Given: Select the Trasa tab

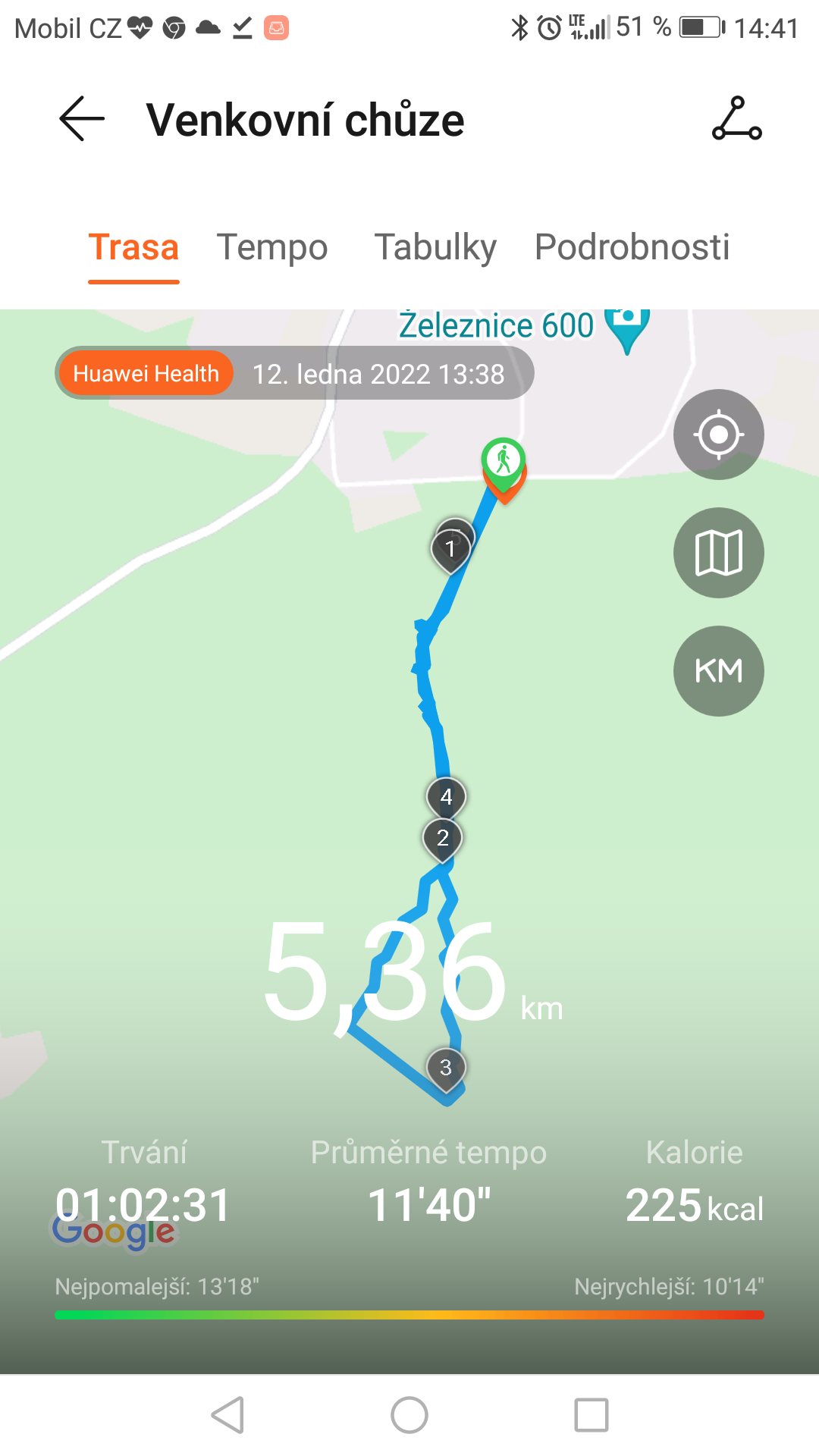Looking at the screenshot, I should tap(133, 247).
